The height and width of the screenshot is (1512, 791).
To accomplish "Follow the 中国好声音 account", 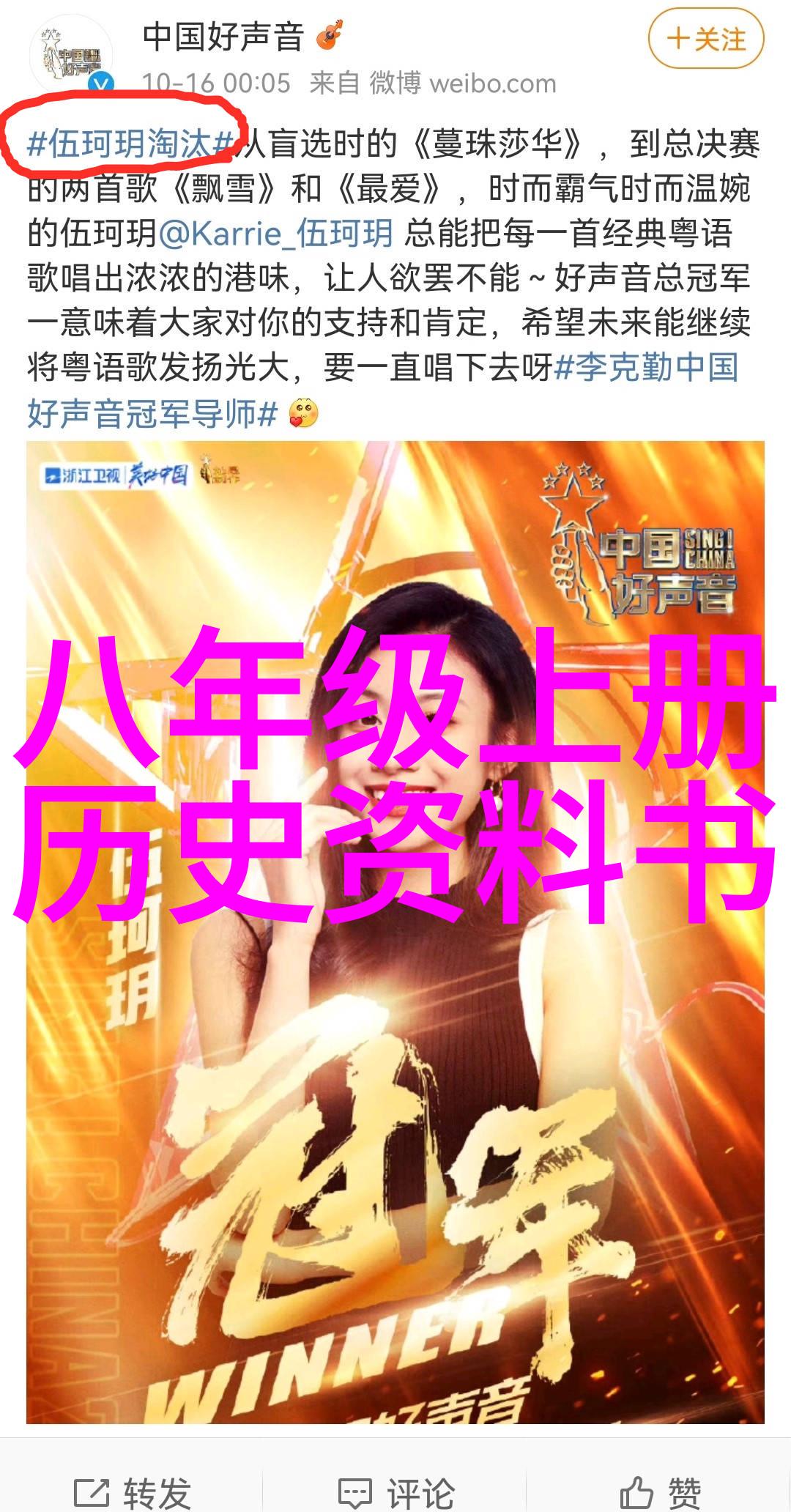I will (x=706, y=40).
